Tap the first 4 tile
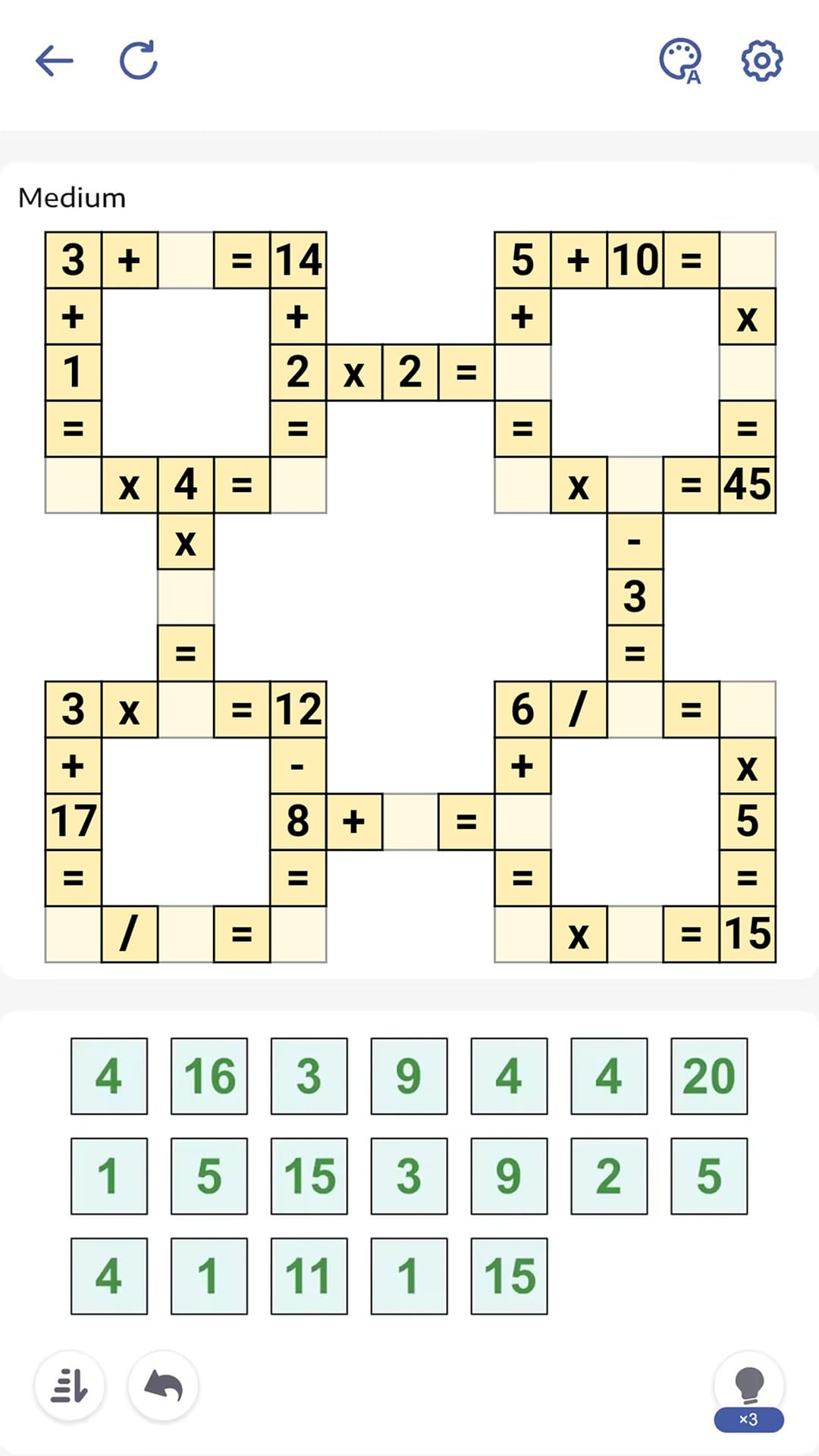Viewport: 819px width, 1456px height. (x=108, y=1076)
